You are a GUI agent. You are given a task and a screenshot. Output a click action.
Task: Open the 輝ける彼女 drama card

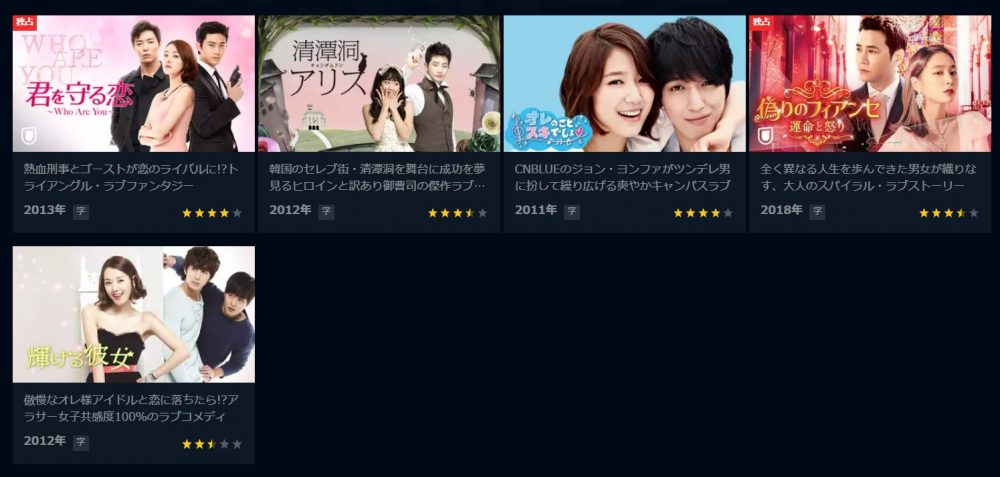coord(133,315)
